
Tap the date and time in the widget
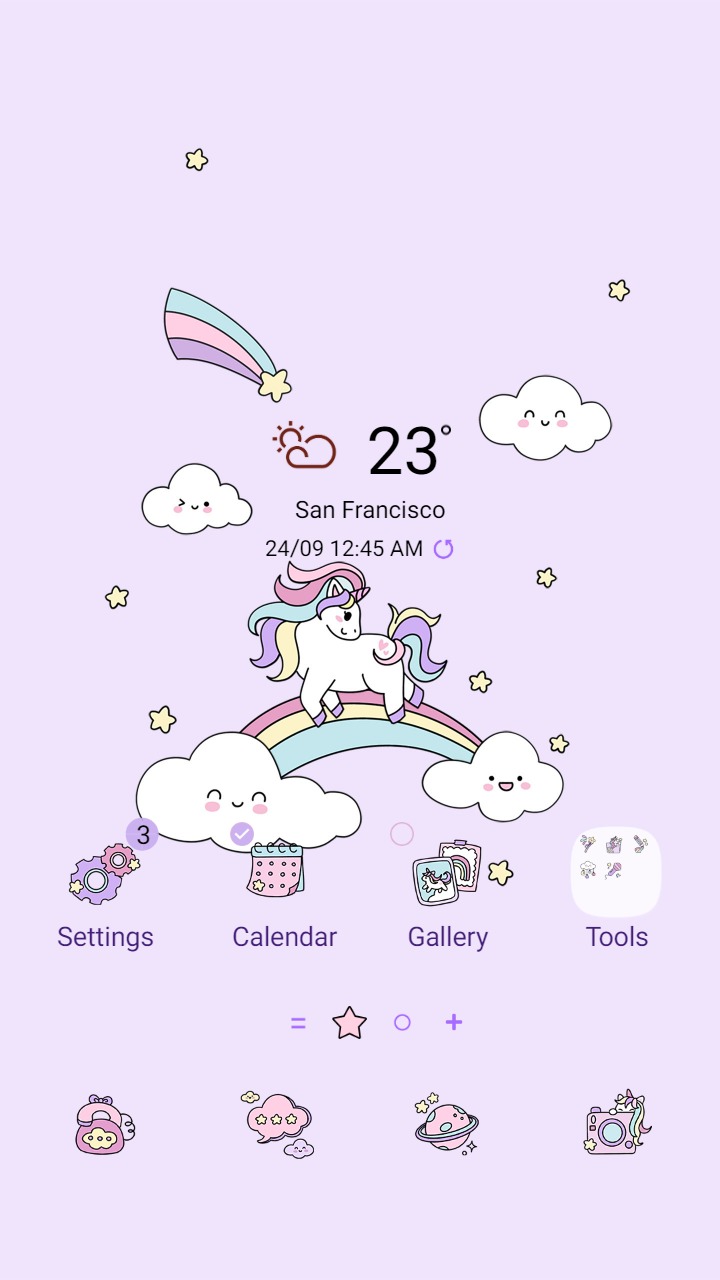[343, 548]
